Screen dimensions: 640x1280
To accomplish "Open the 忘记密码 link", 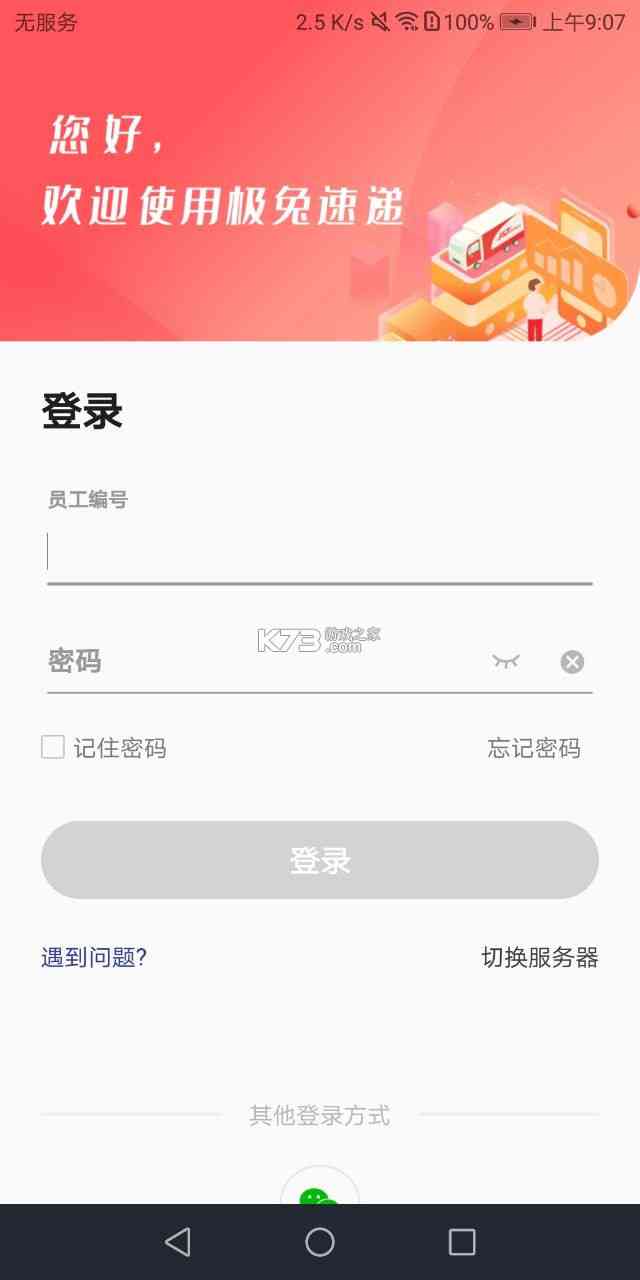I will (534, 748).
